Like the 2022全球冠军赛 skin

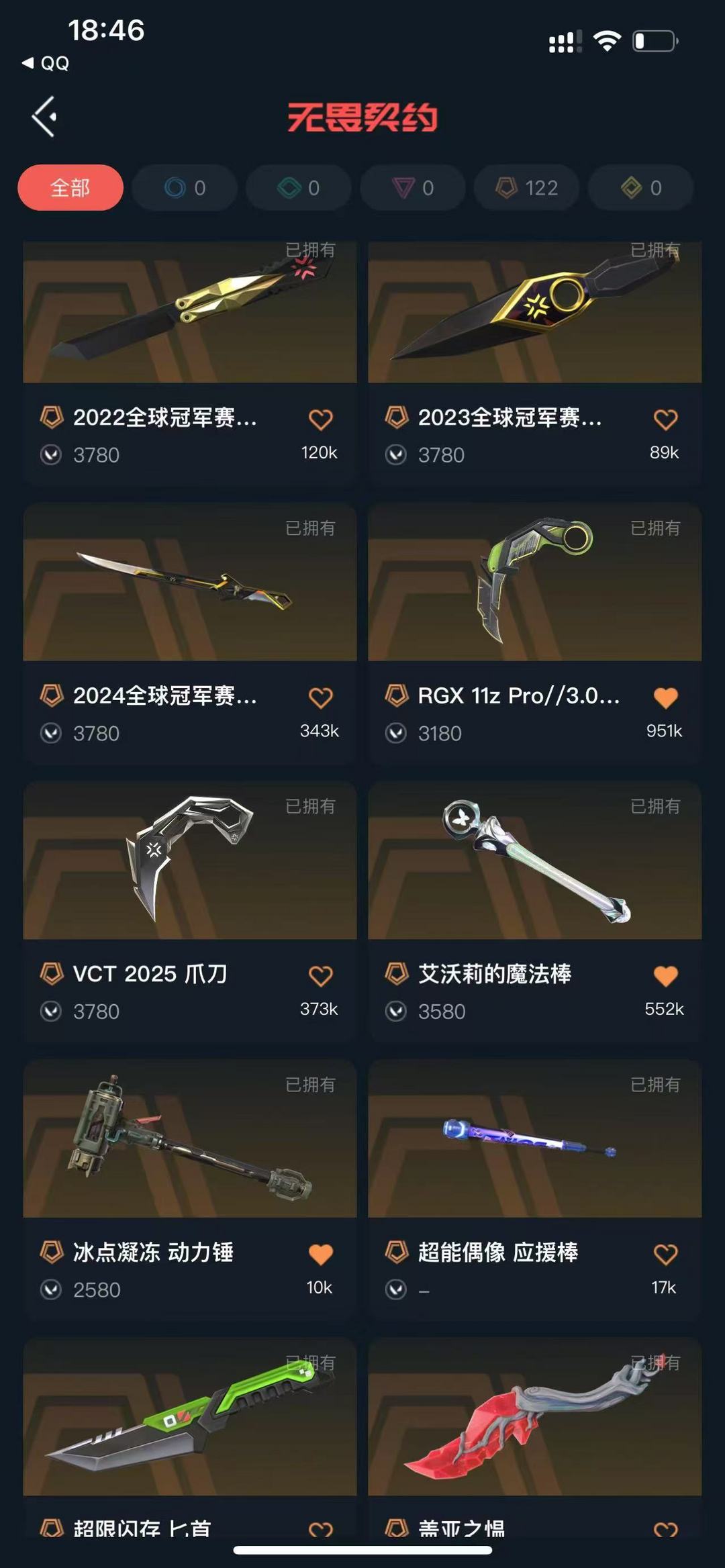320,420
